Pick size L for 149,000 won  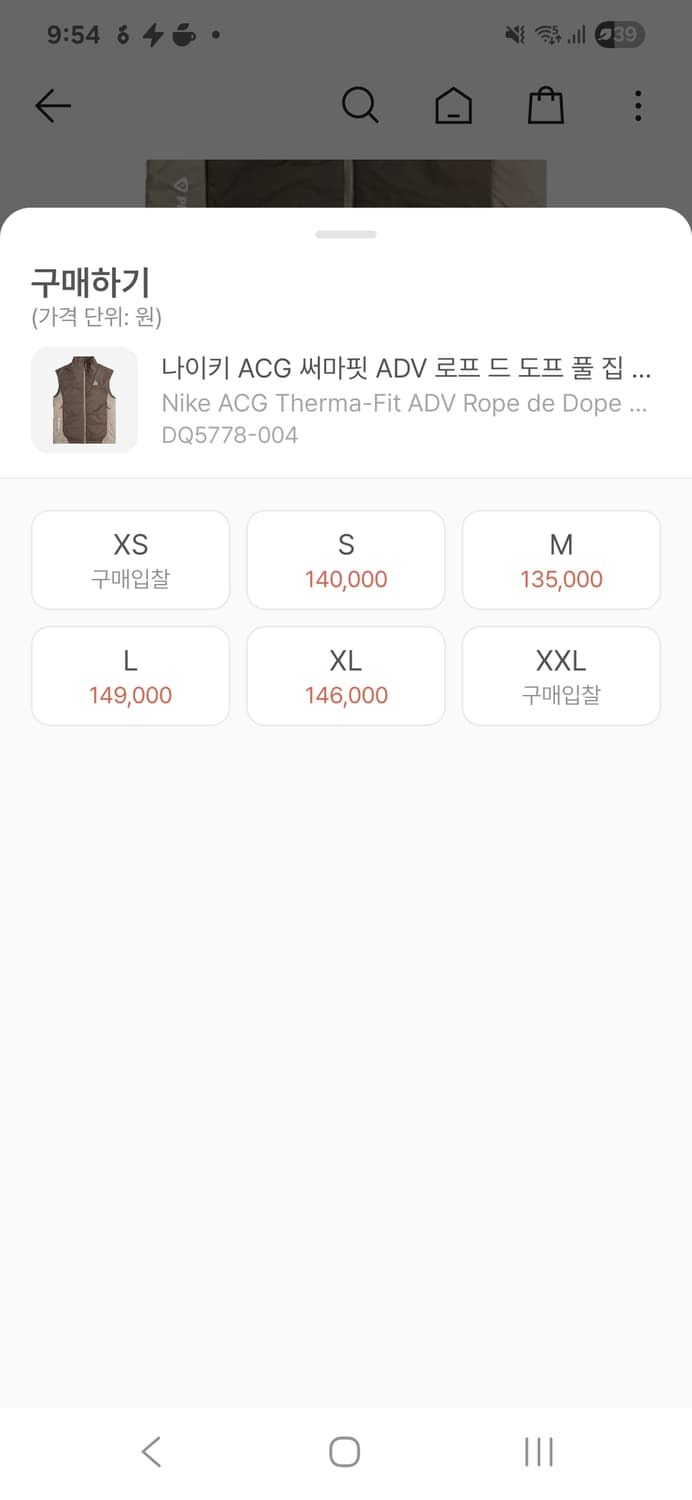130,676
